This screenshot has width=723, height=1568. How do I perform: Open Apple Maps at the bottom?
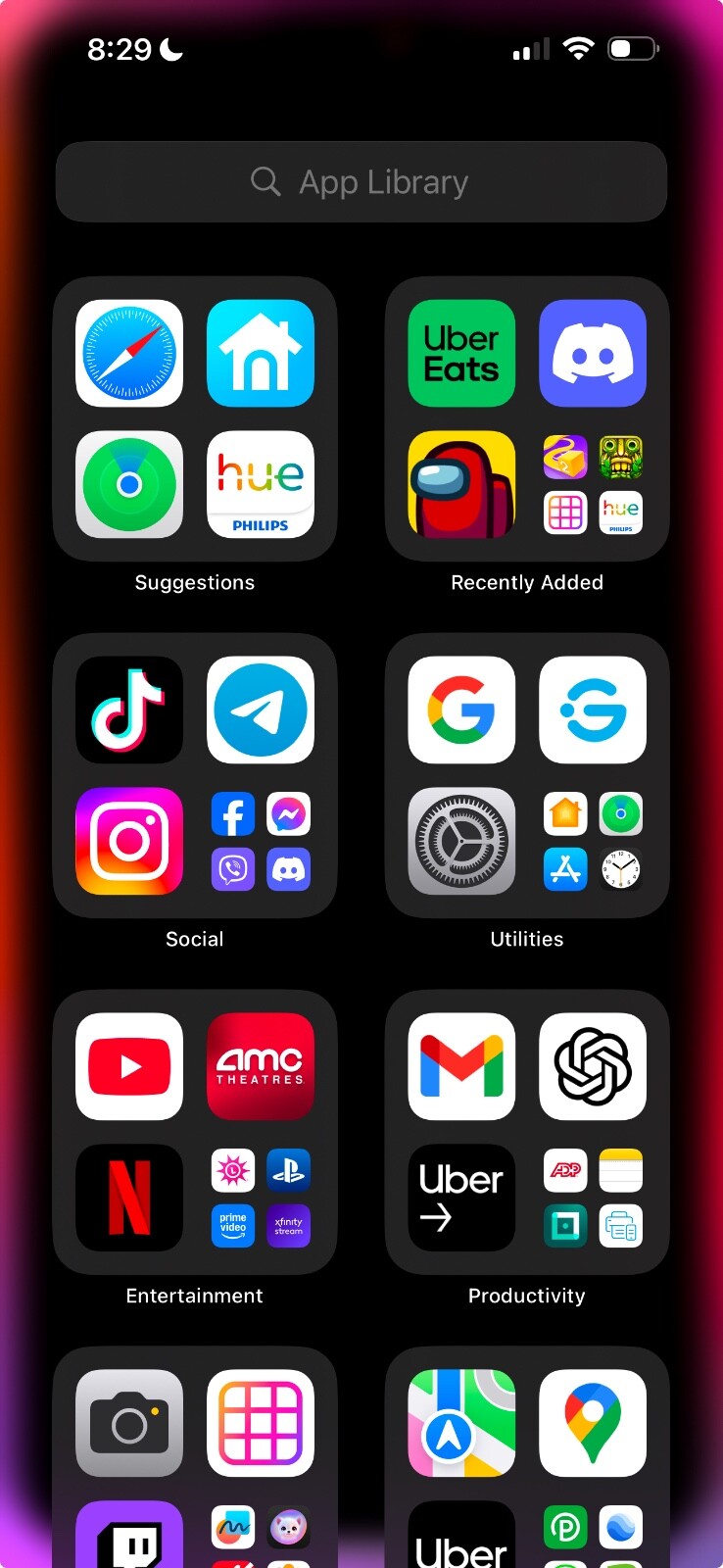click(460, 1423)
